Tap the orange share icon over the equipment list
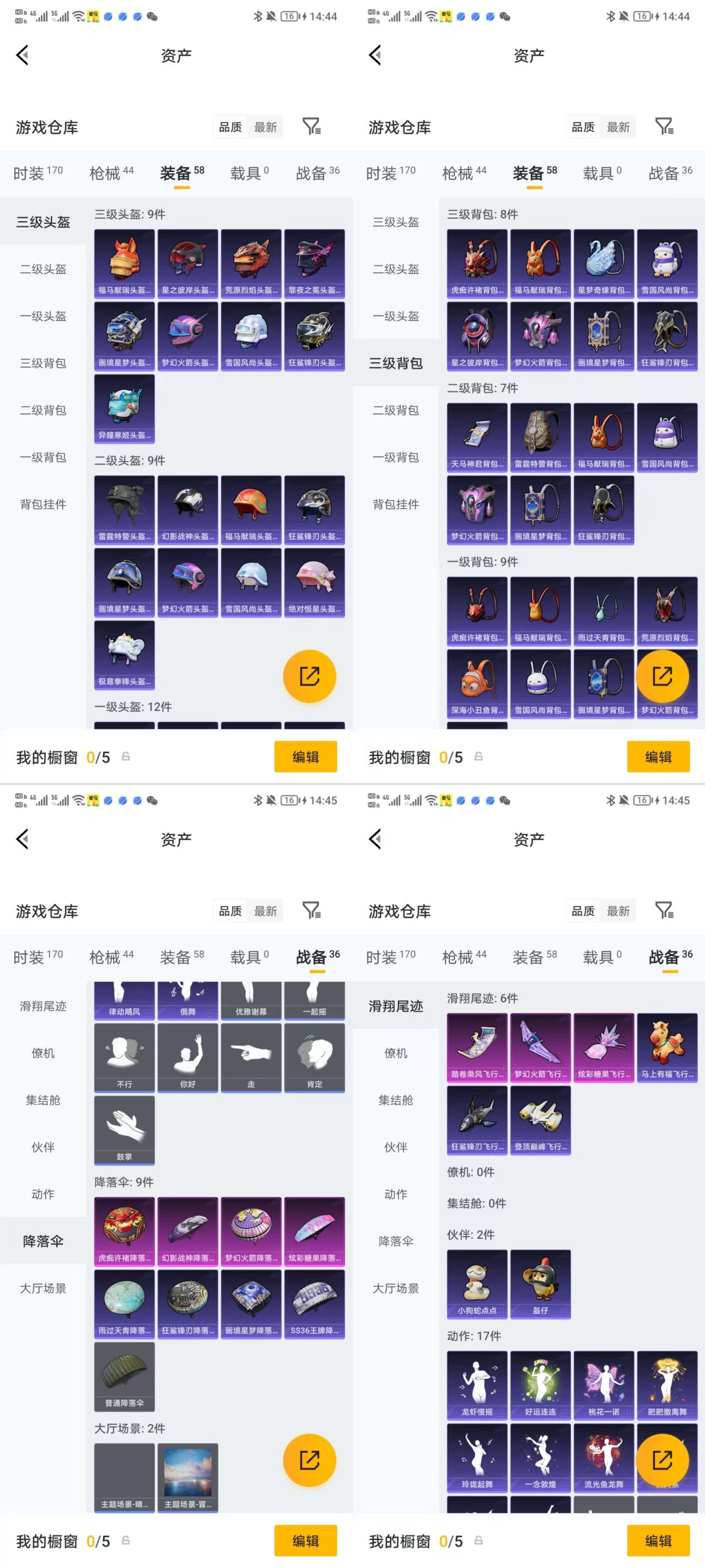This screenshot has width=705, height=1568. pyautogui.click(x=309, y=675)
